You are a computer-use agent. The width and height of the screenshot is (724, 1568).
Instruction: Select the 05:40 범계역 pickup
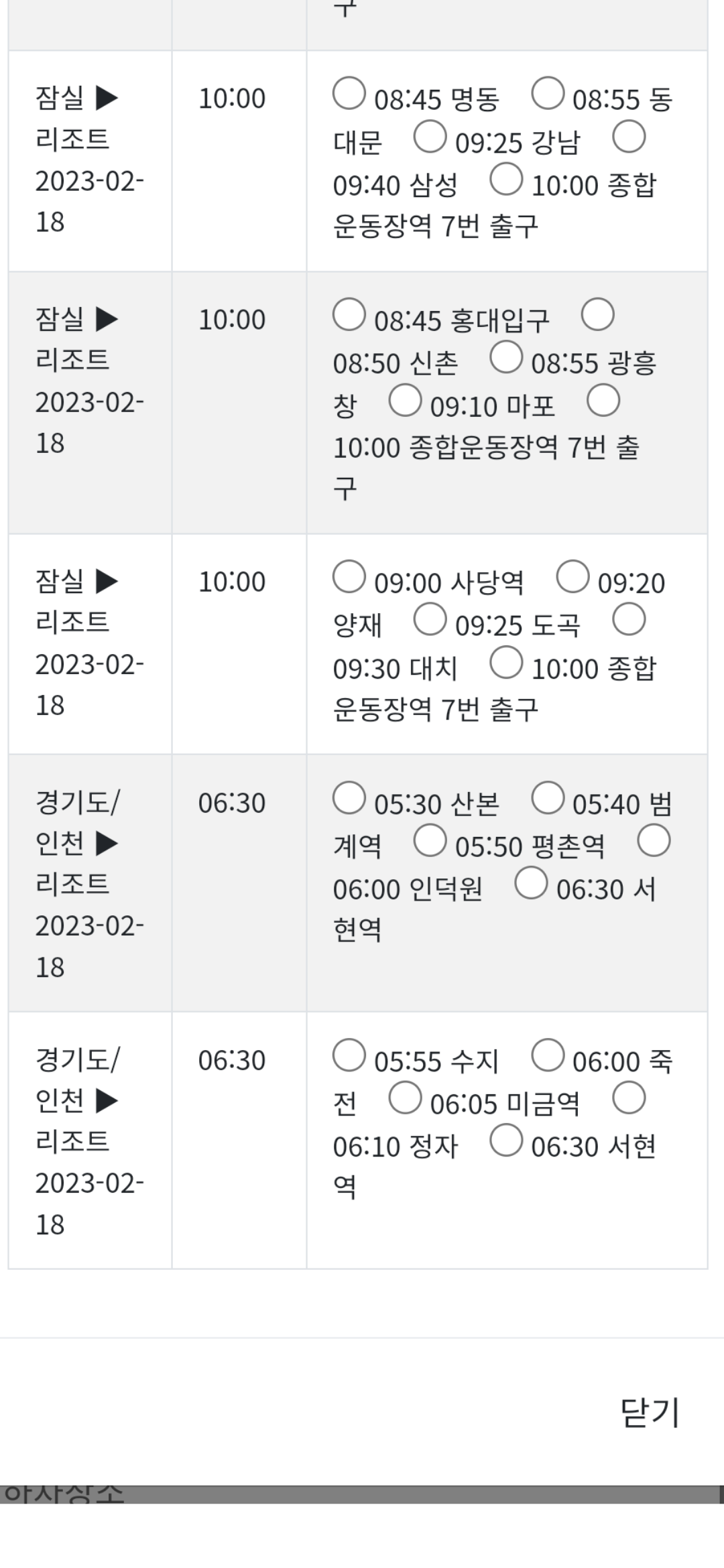(x=548, y=798)
